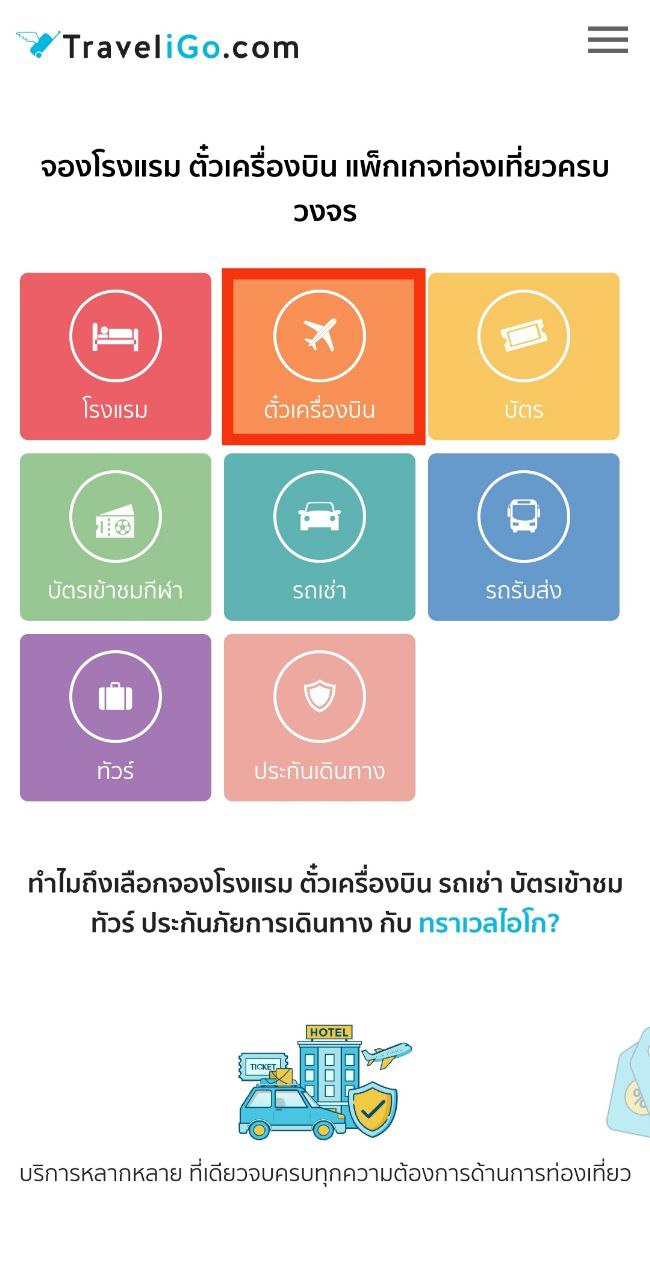Select the รถรับส่ง transfer service tile
Screen dimensions: 650x1280
click(524, 537)
